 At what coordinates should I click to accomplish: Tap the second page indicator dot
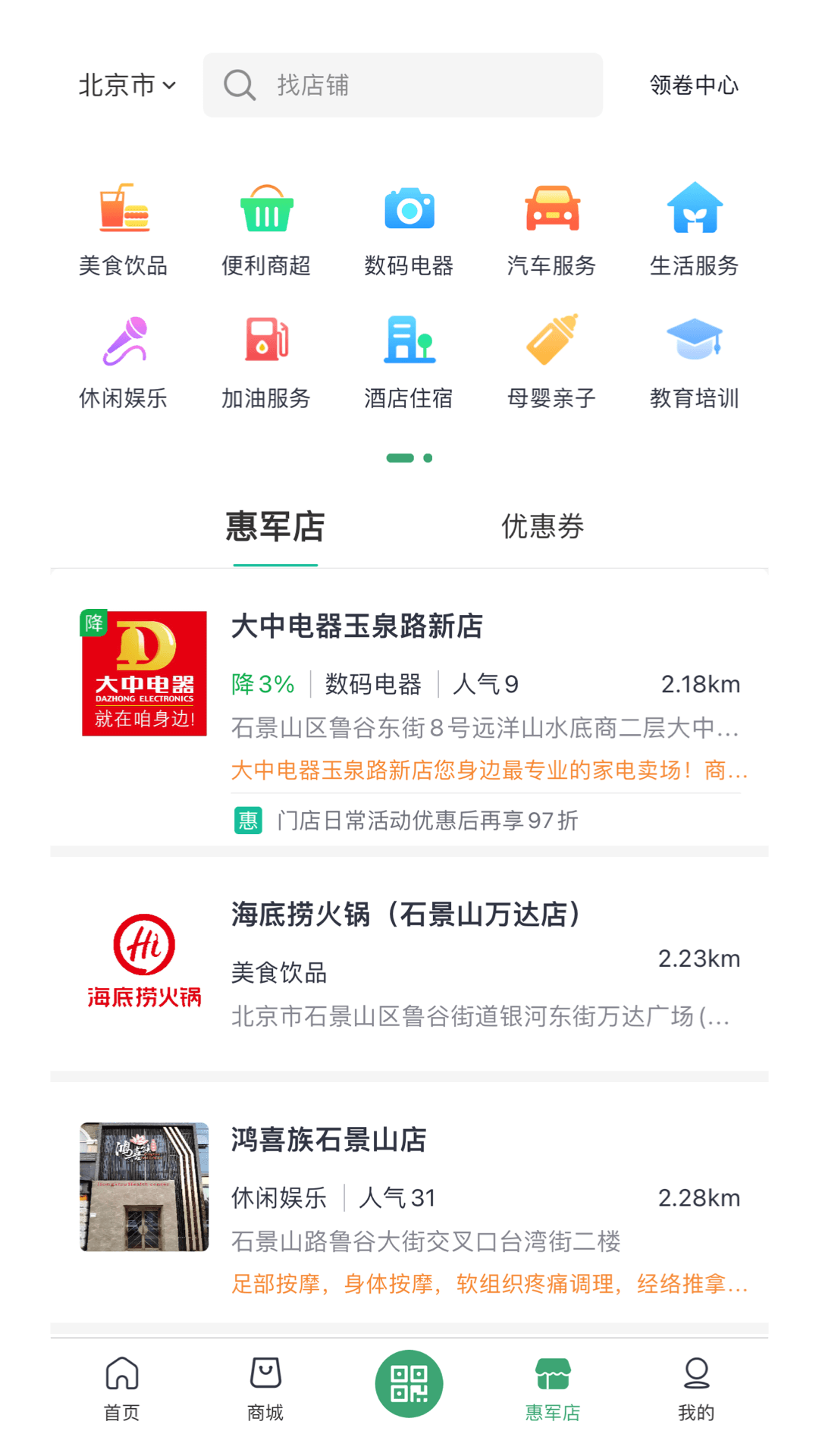click(x=426, y=457)
